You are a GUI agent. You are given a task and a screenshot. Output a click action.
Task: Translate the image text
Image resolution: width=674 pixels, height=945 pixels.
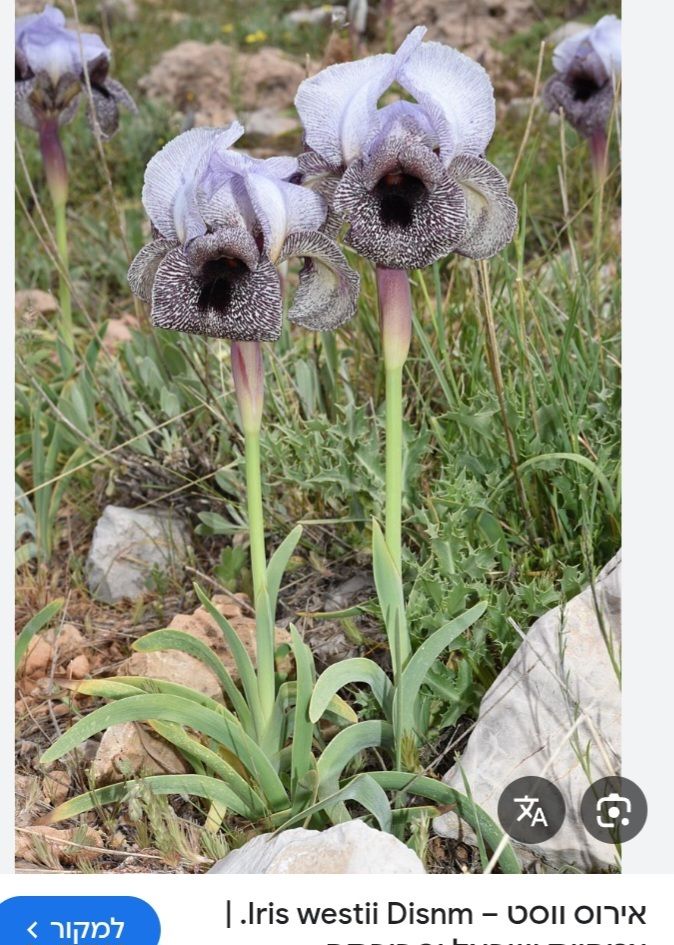(531, 809)
